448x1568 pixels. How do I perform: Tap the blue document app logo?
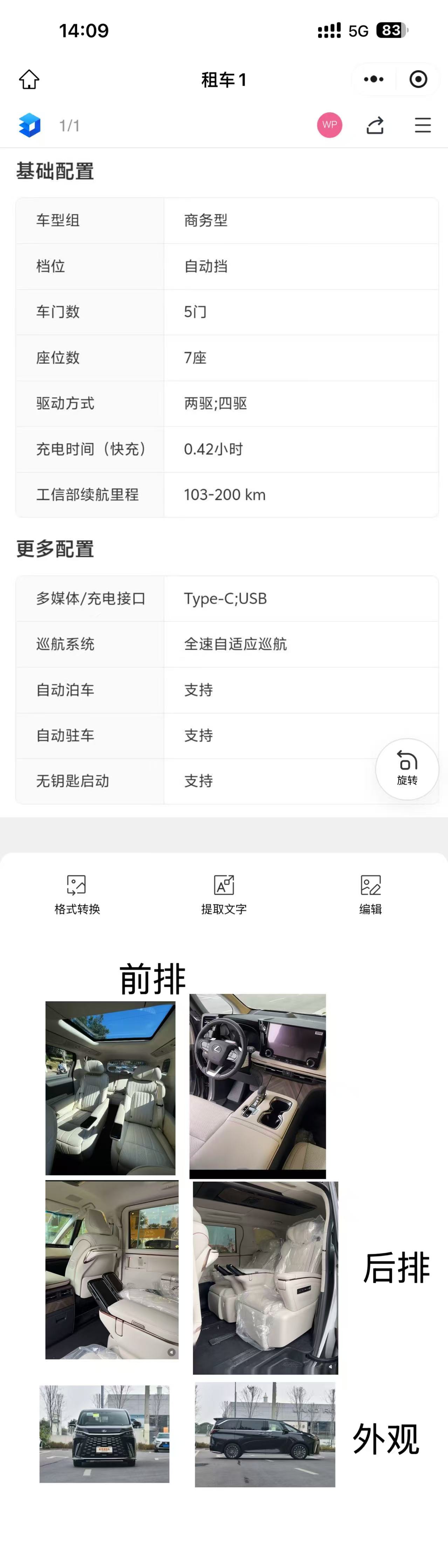(29, 125)
